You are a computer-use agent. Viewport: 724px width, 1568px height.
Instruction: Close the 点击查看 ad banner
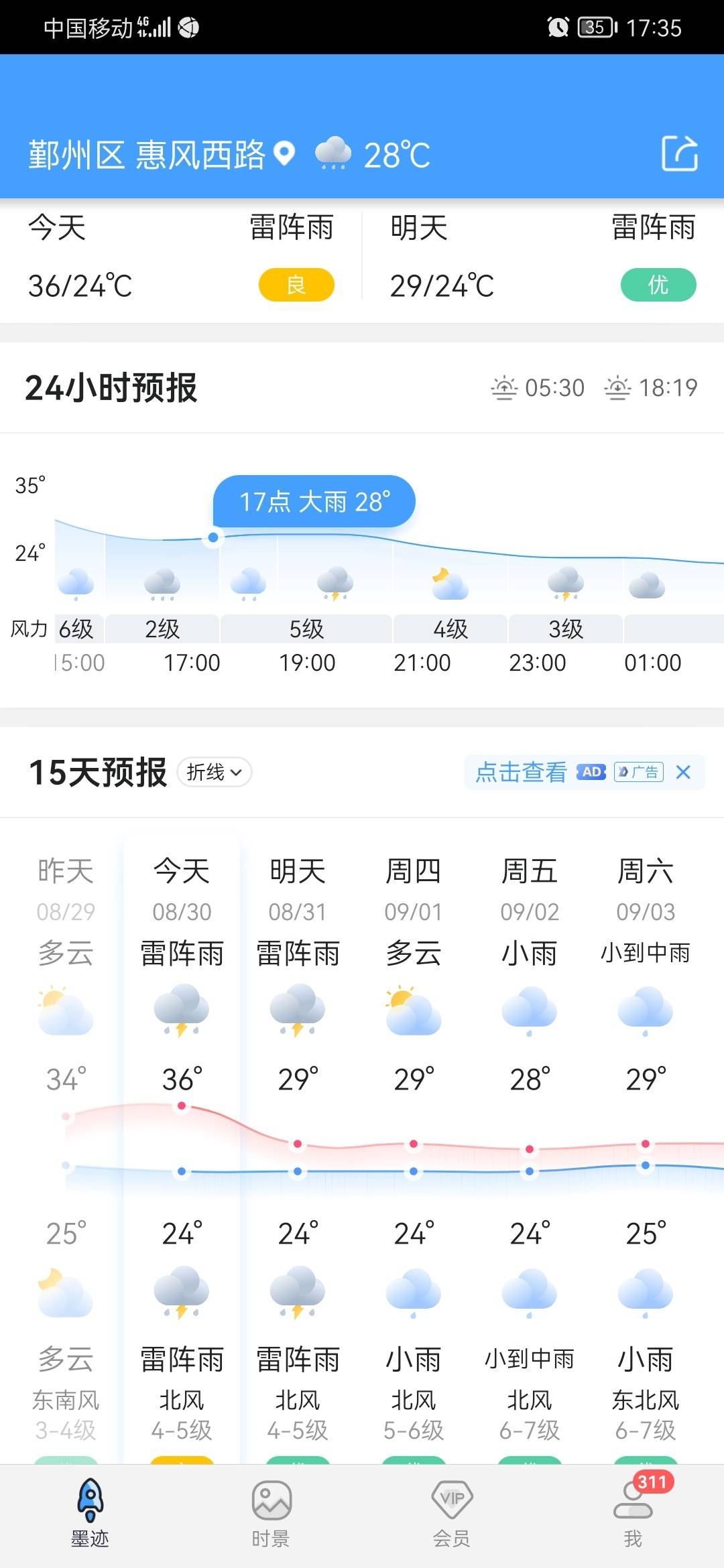(x=683, y=773)
